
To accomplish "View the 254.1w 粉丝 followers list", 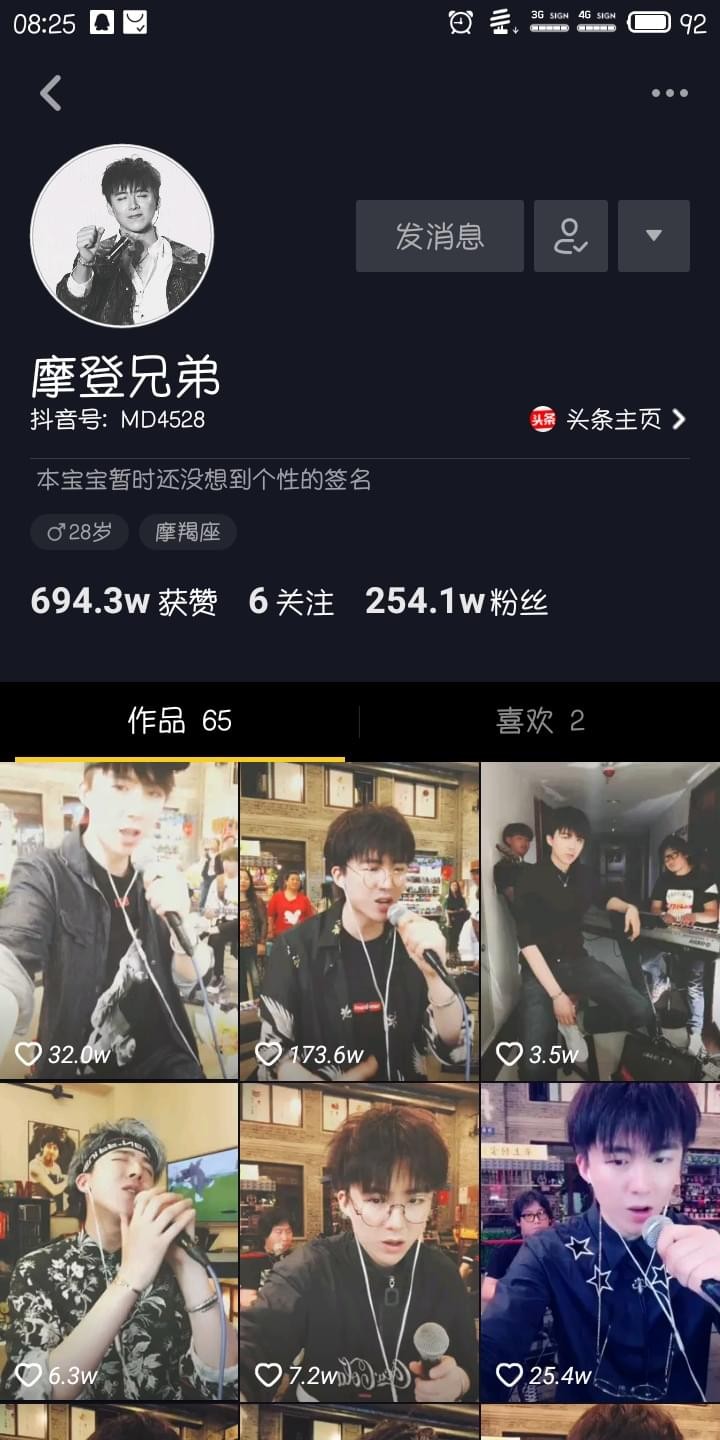I will pyautogui.click(x=456, y=602).
